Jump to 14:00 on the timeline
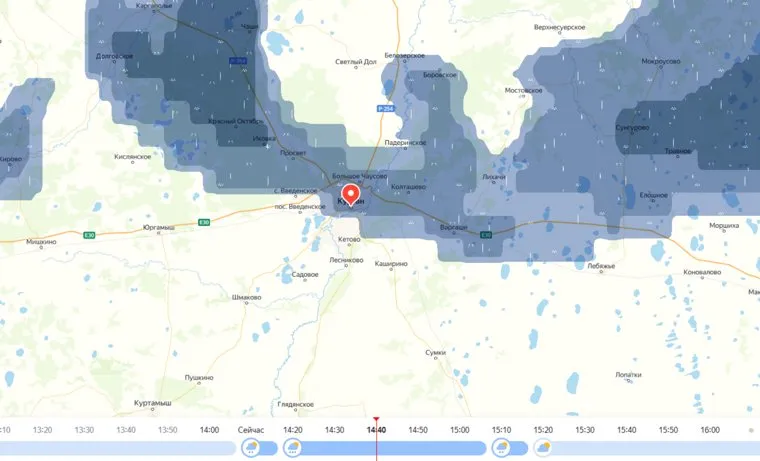The image size is (760, 461). 209,430
